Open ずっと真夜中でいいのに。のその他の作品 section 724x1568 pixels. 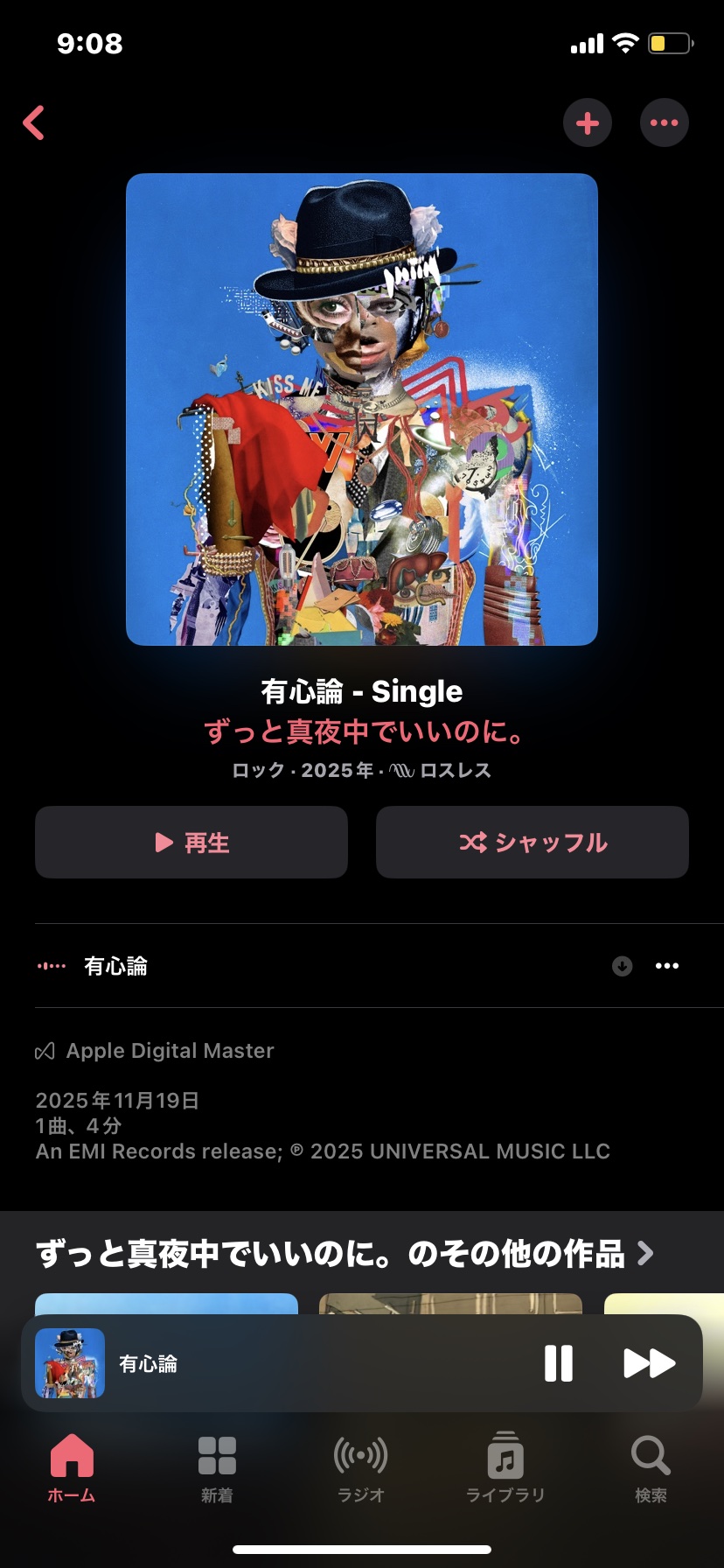pyautogui.click(x=345, y=1254)
